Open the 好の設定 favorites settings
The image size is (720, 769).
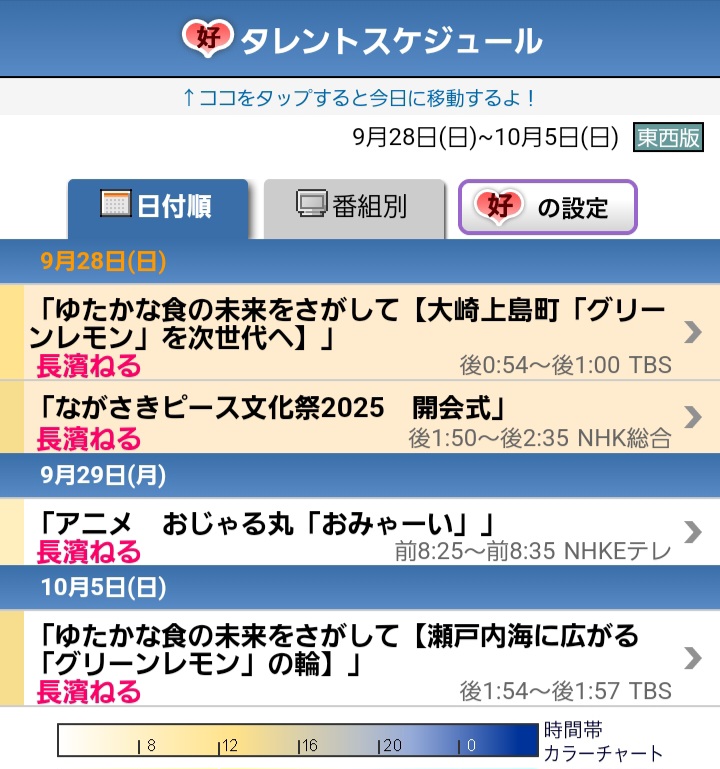coord(547,207)
